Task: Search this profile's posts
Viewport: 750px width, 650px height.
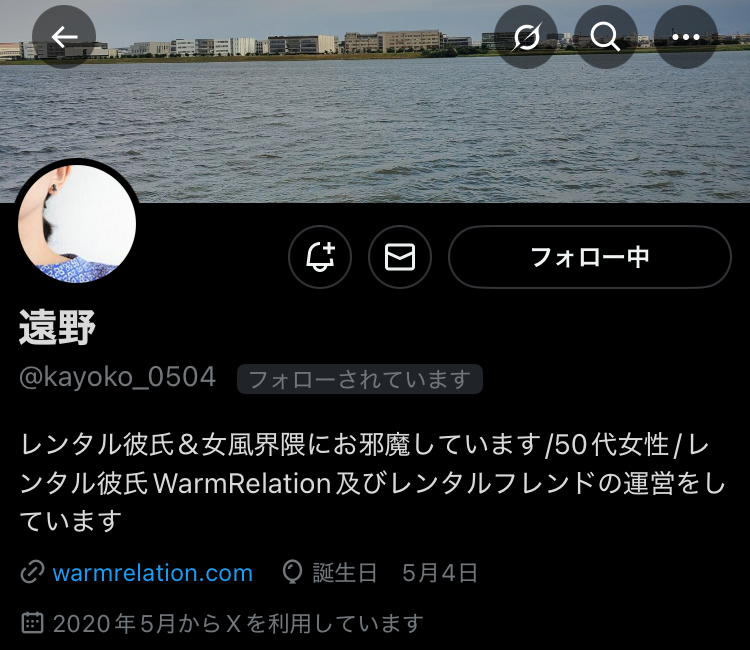Action: click(606, 37)
